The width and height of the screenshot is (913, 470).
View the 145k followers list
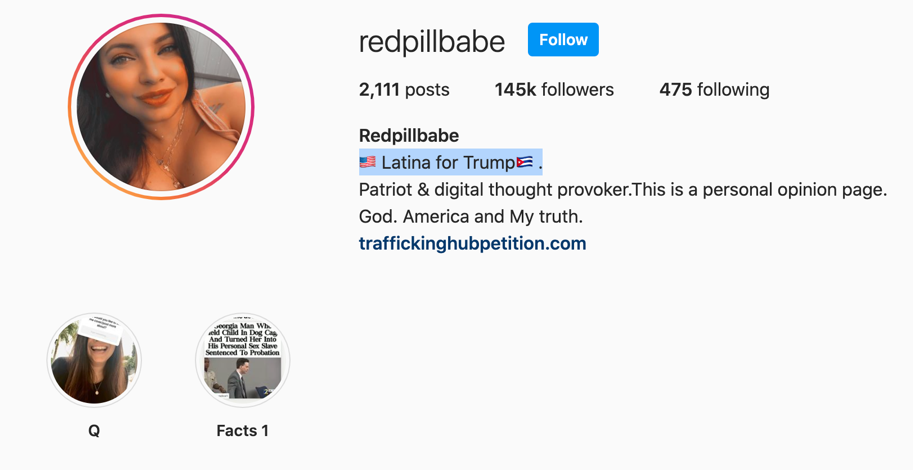point(554,90)
